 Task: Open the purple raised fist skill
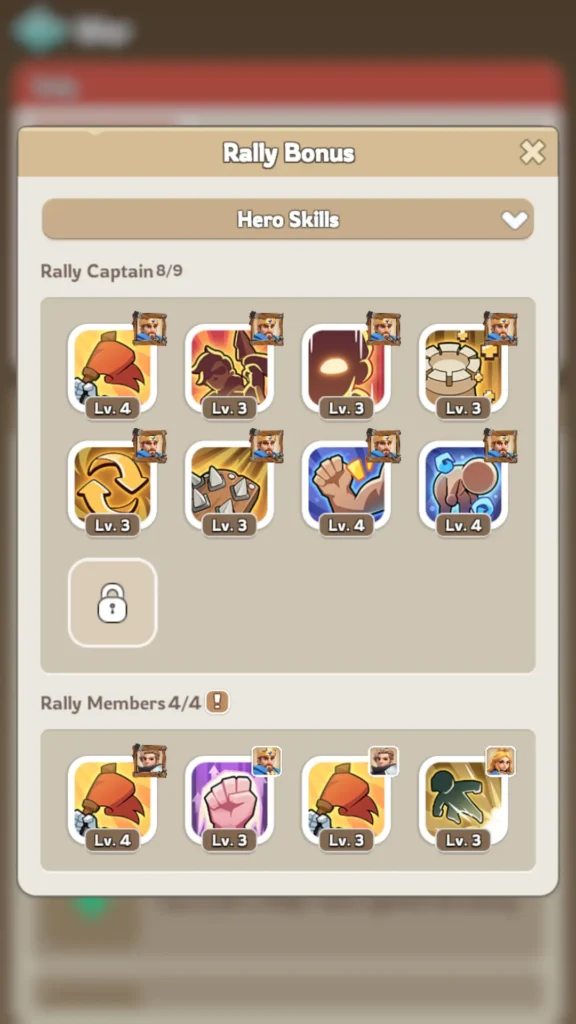229,801
